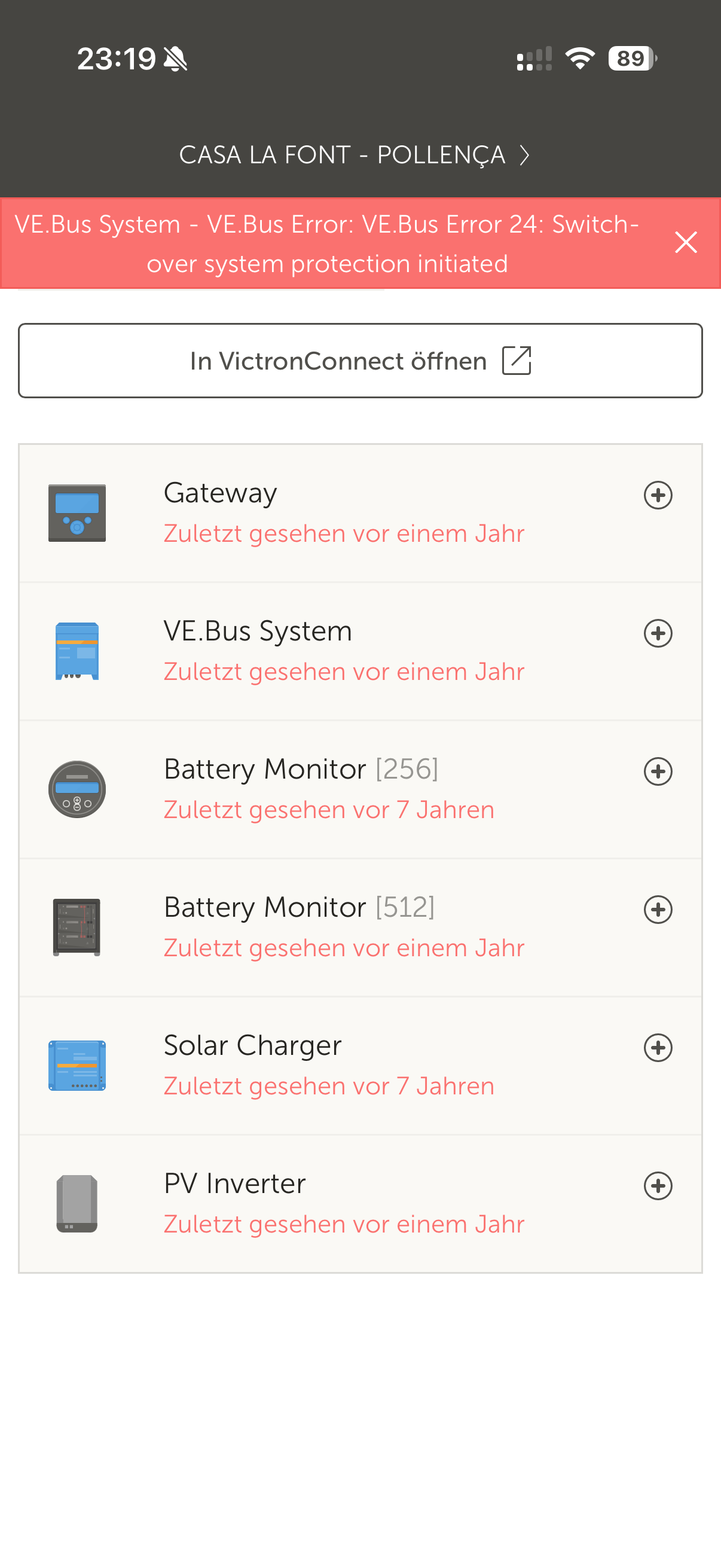This screenshot has width=721, height=1568.
Task: Expand Battery Monitor [512] details
Action: (658, 910)
